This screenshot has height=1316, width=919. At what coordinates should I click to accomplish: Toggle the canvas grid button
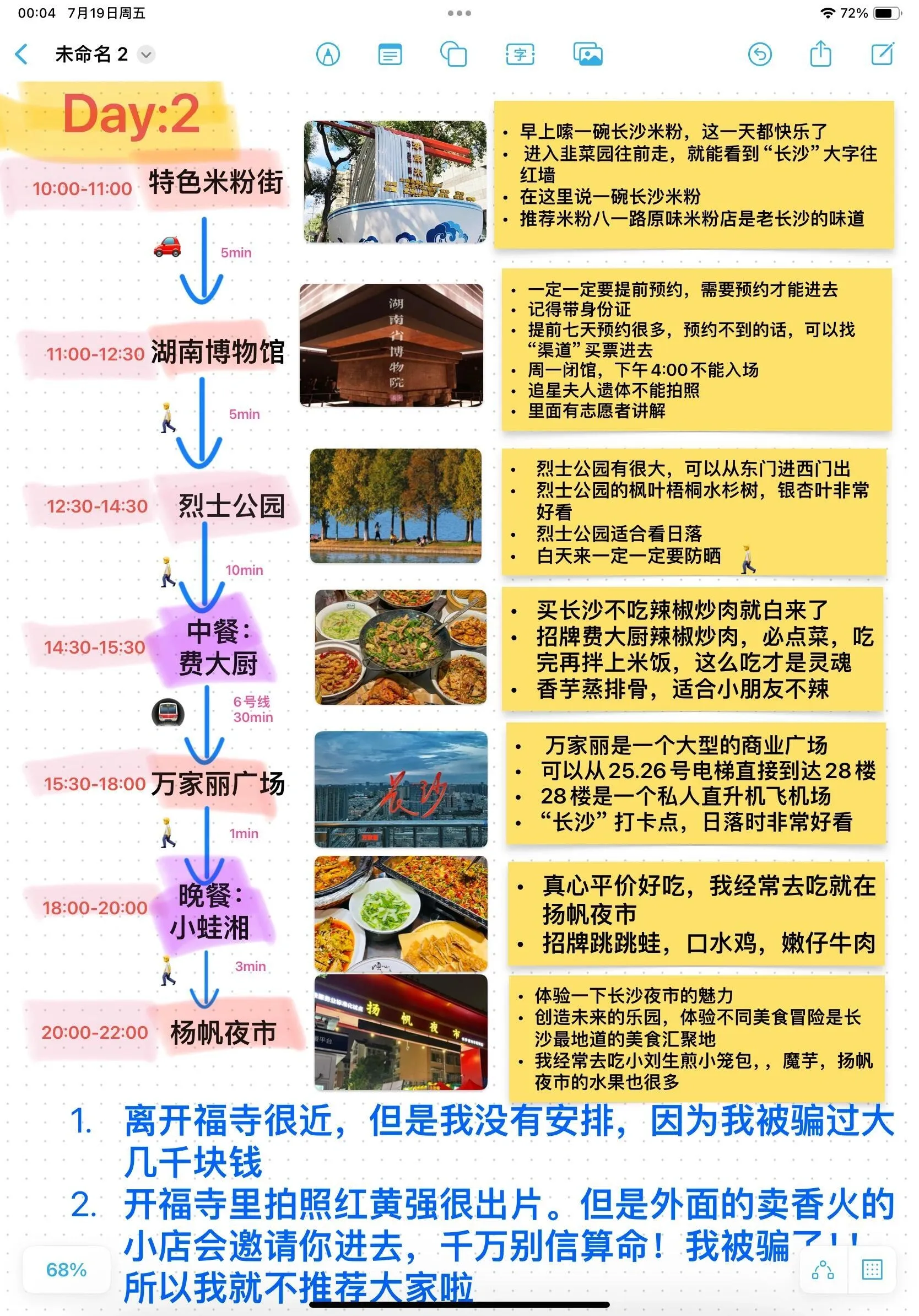click(x=872, y=1270)
